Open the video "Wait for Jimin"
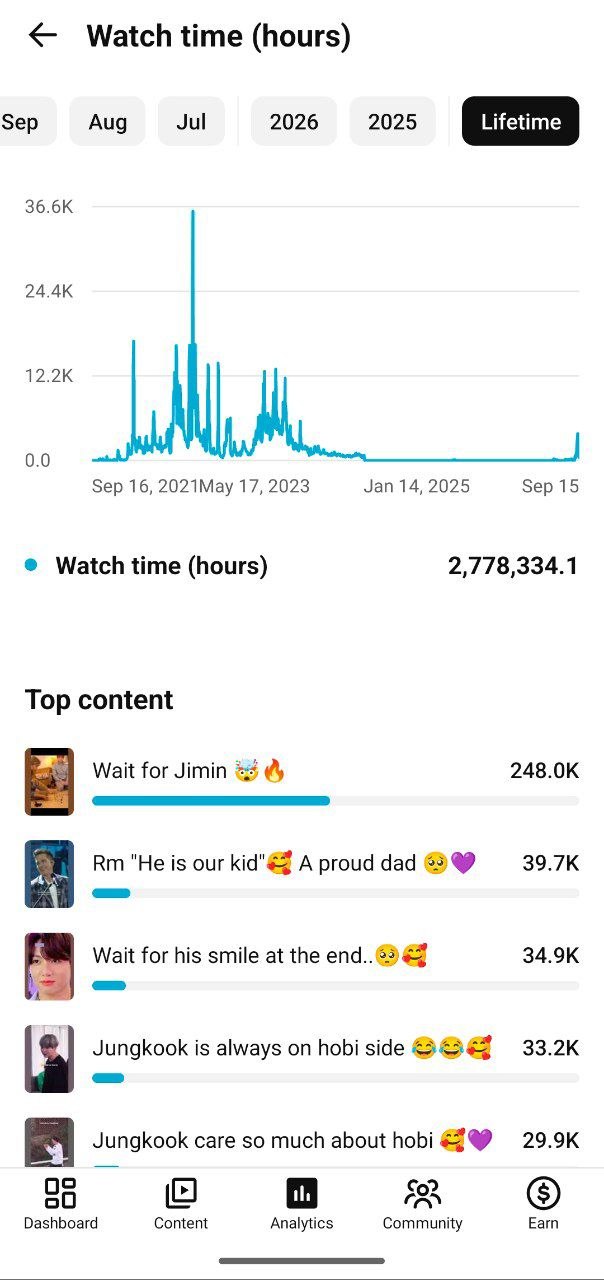 point(302,782)
